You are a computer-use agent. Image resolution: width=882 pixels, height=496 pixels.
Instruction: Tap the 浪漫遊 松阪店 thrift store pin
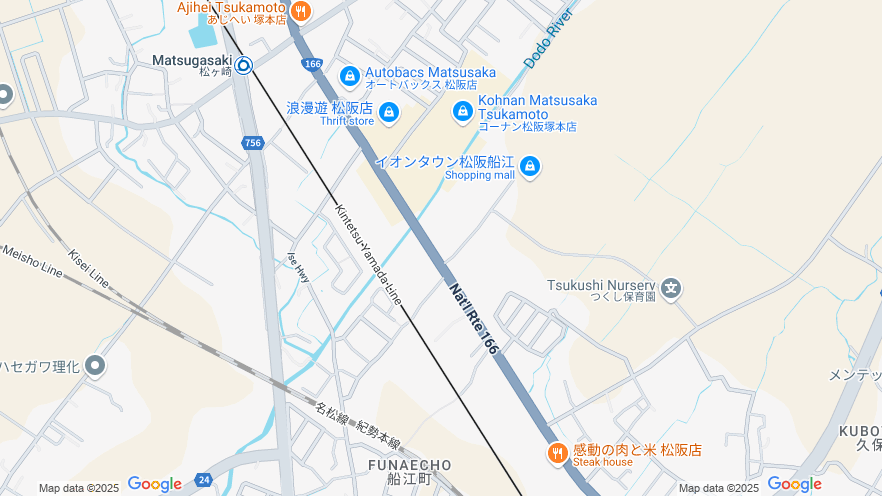389,112
